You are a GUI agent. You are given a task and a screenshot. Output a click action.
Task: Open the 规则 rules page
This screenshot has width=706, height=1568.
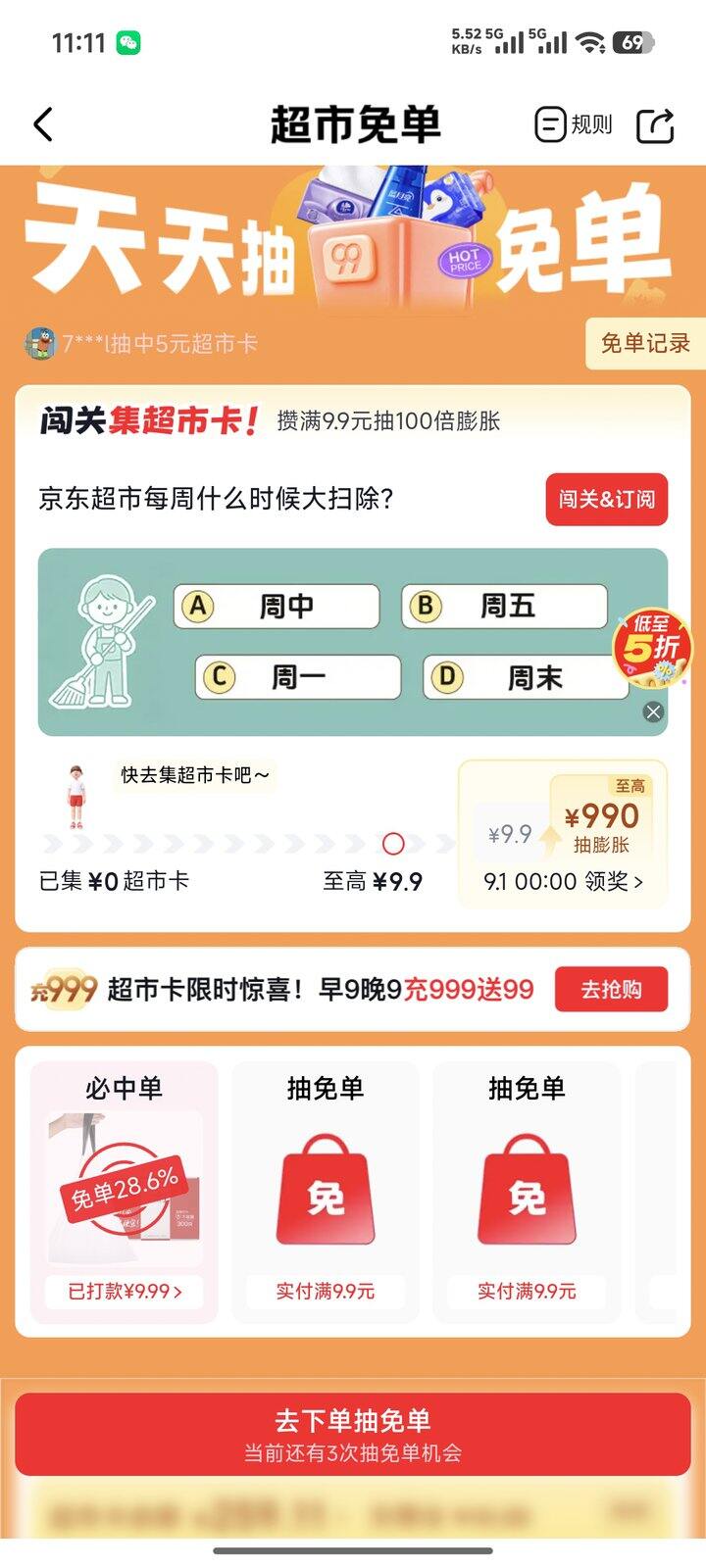coord(574,124)
